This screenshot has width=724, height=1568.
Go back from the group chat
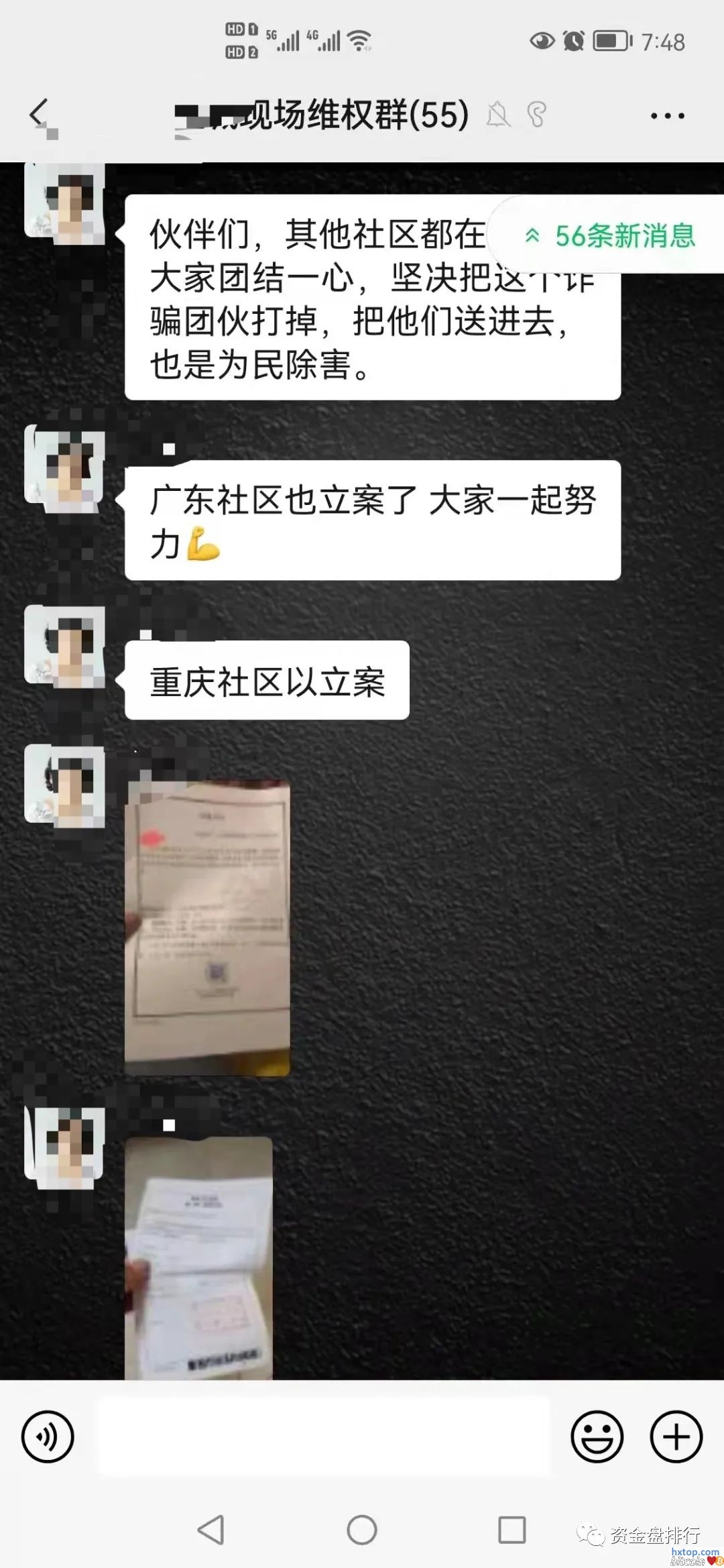coord(40,114)
